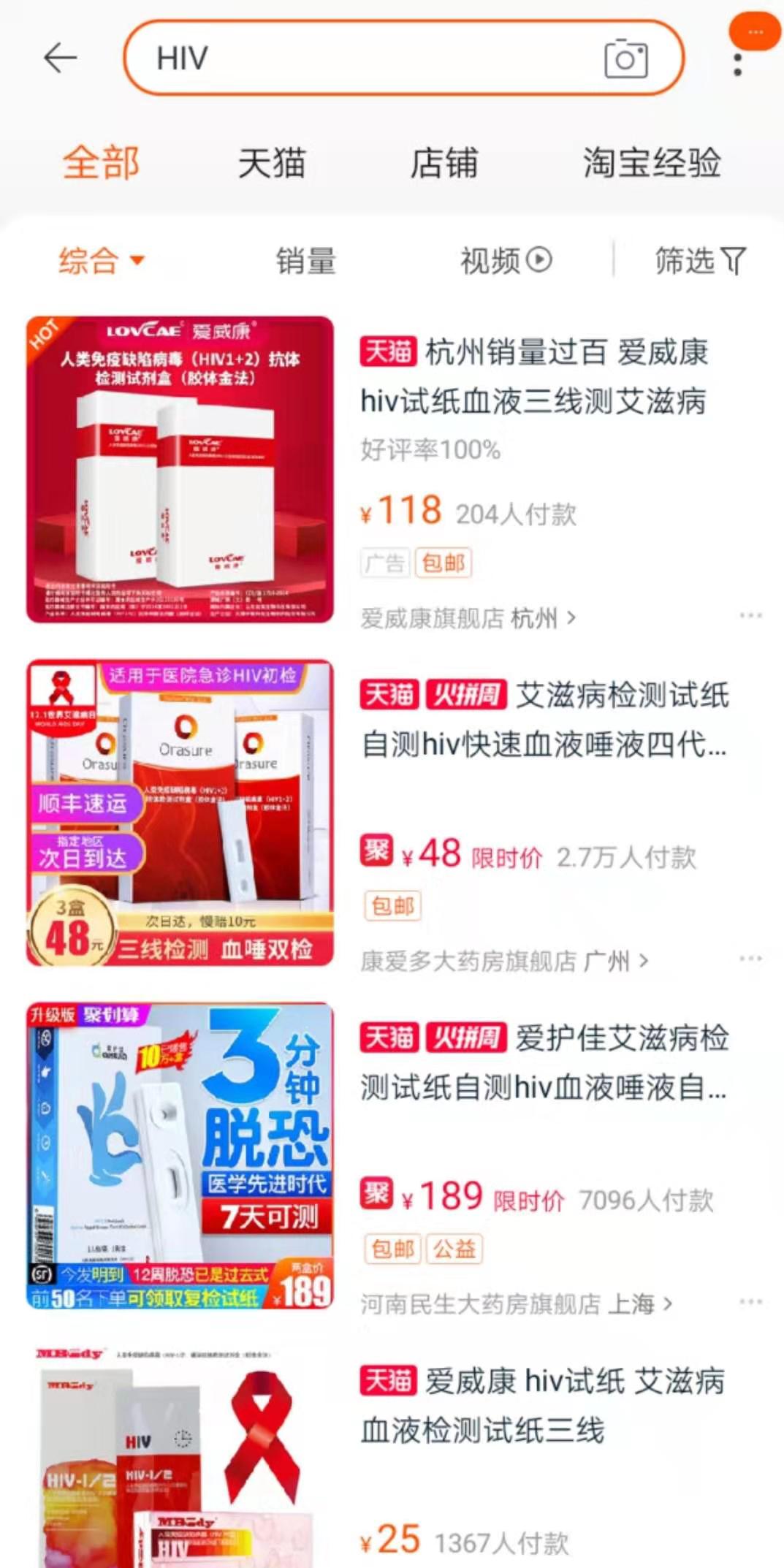
Task: Open camera image search
Action: [625, 59]
